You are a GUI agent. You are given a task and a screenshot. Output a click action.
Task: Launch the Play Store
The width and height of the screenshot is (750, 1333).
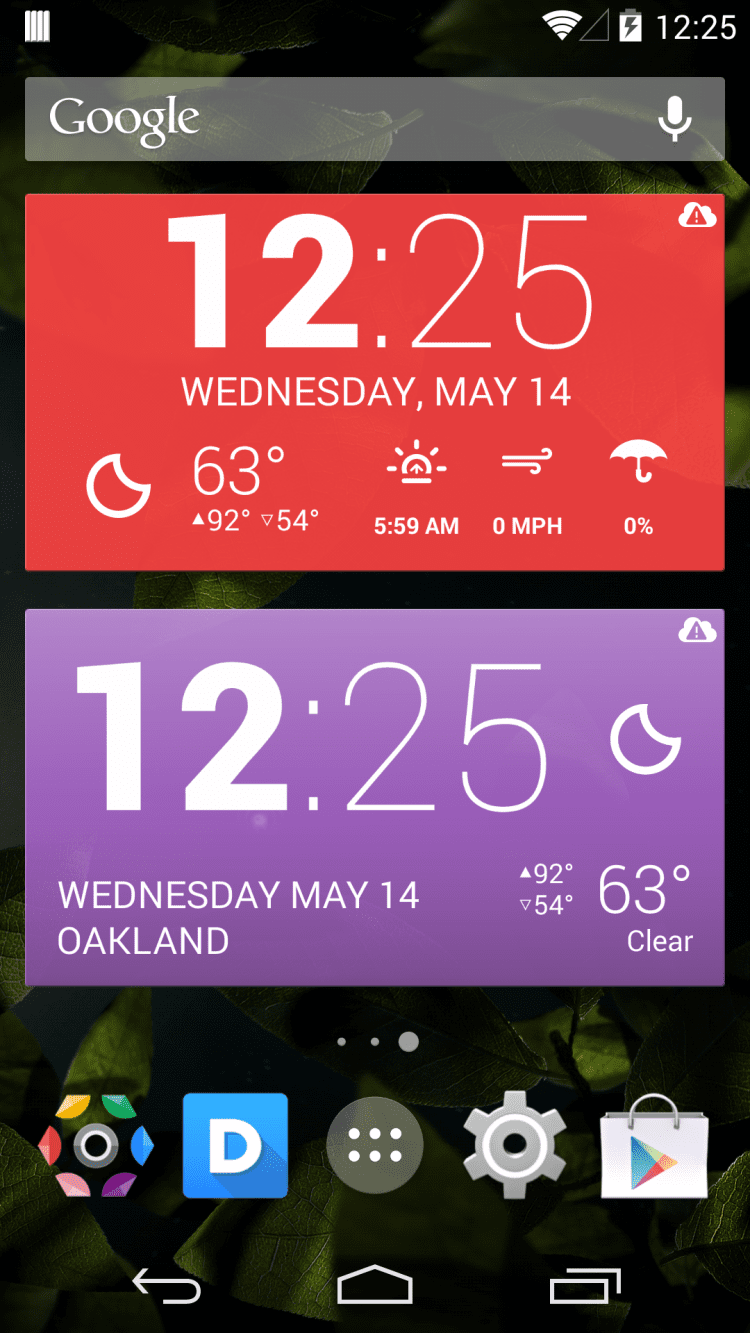tap(654, 1146)
